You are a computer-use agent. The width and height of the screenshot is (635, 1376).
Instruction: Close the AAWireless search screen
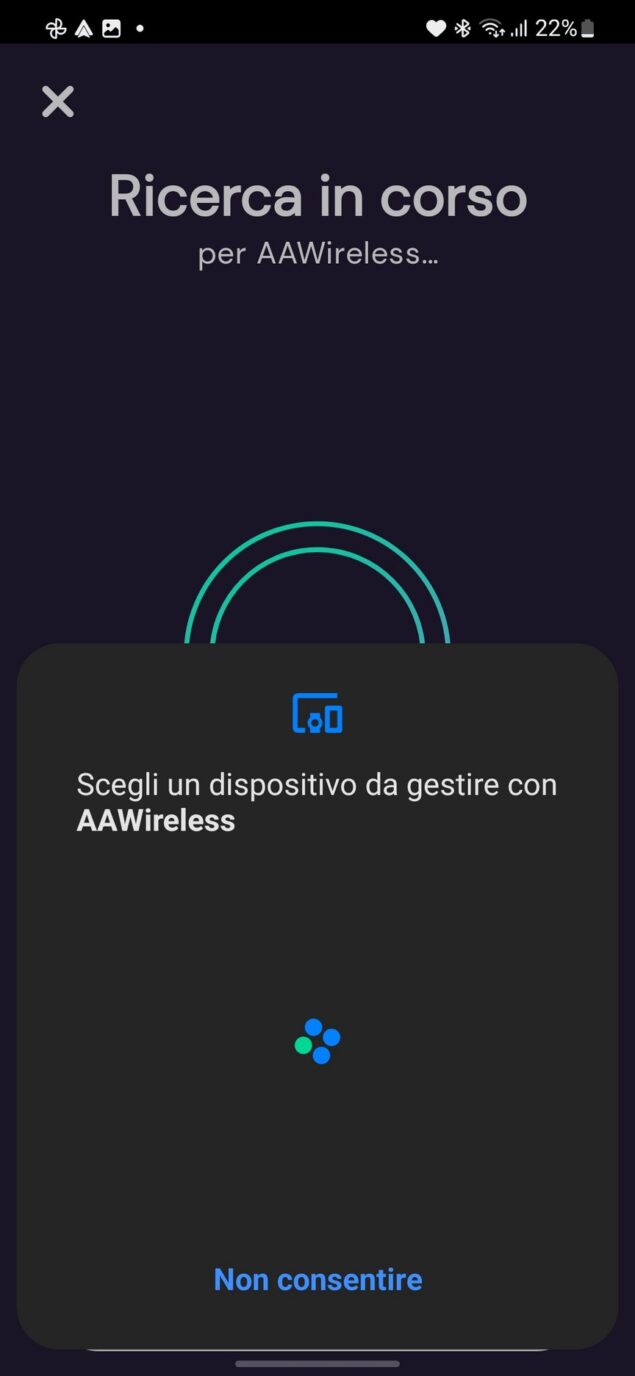pos(58,101)
